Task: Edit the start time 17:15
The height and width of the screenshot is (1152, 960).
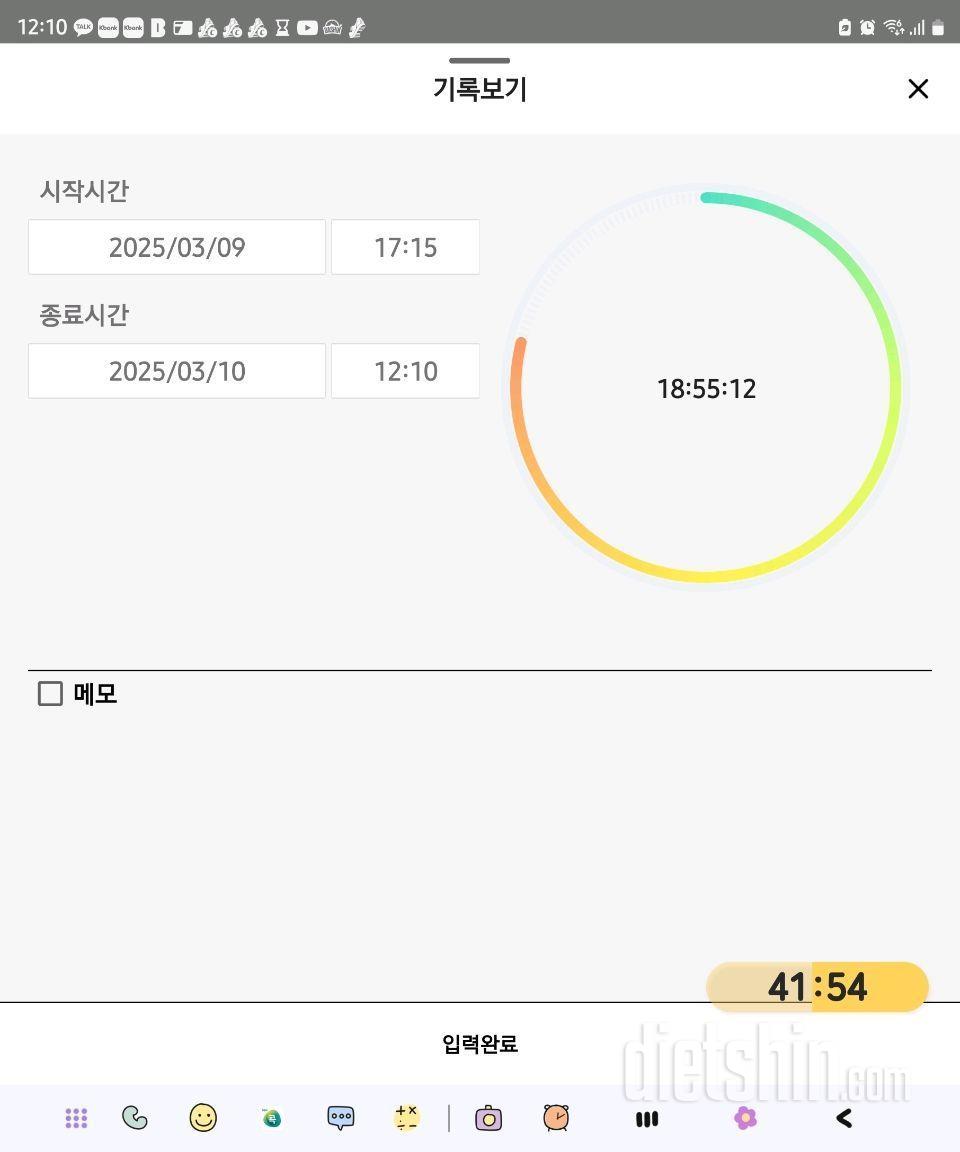Action: pos(405,247)
